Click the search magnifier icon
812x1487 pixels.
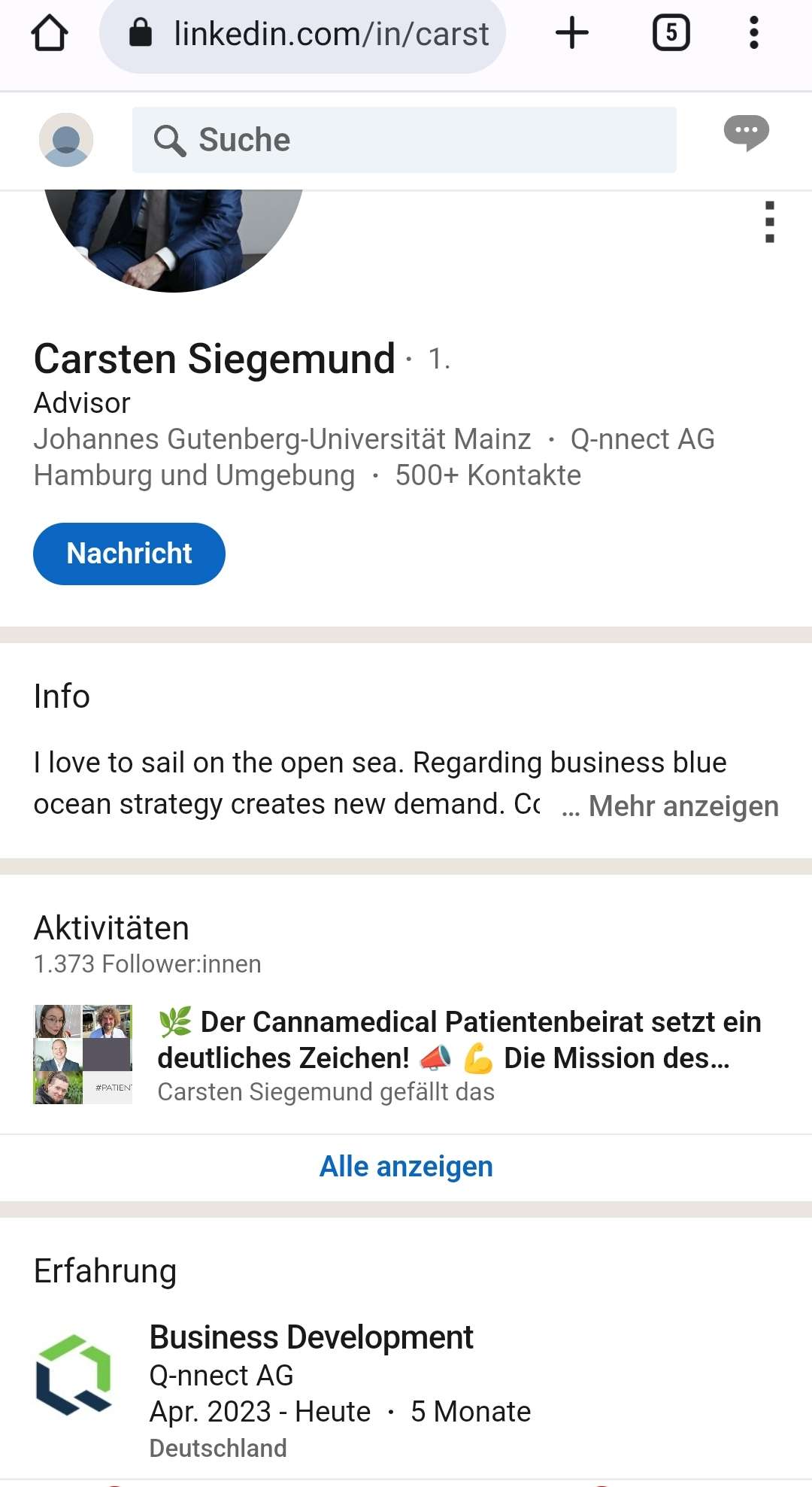(170, 140)
